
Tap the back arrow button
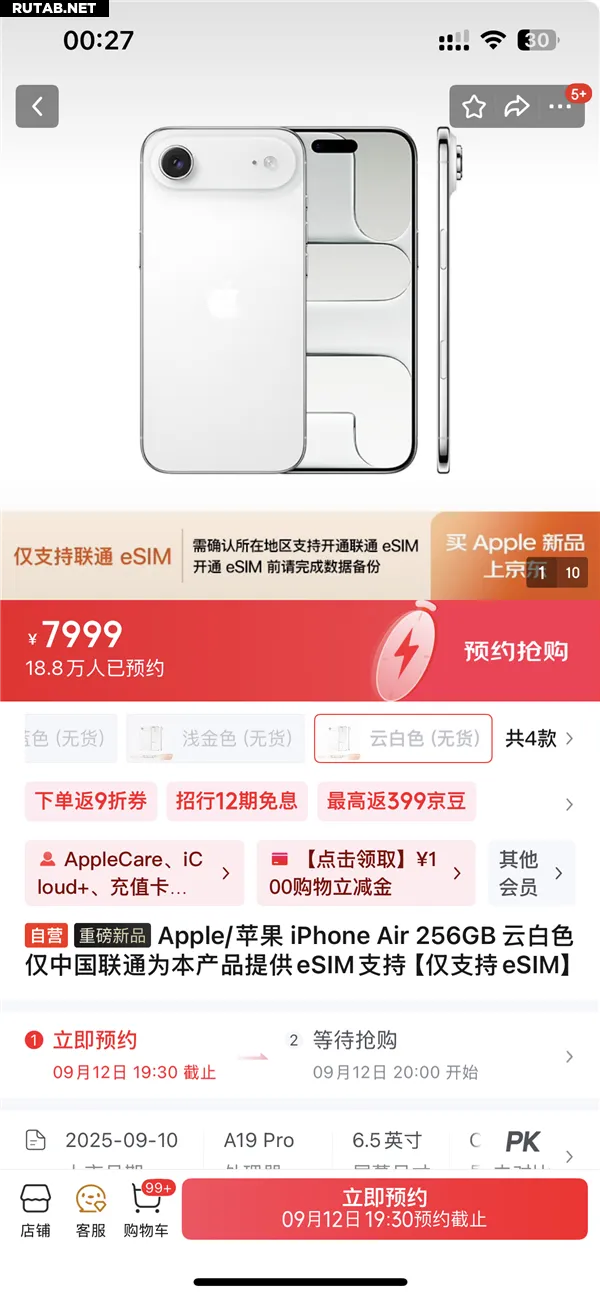pos(37,106)
